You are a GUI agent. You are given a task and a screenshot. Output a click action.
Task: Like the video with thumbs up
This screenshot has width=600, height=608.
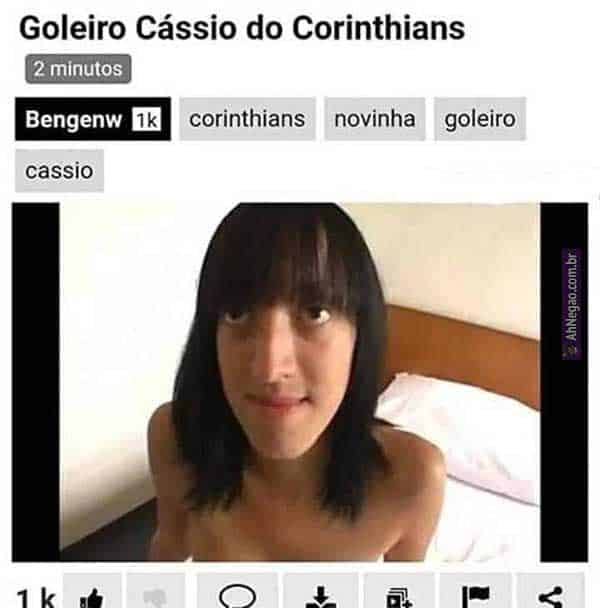[x=92, y=596]
